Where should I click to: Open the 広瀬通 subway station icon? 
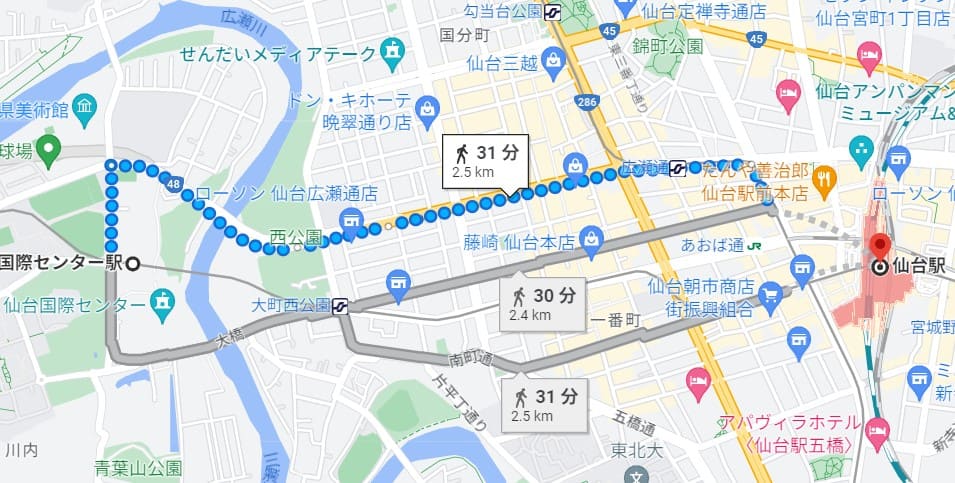678,167
